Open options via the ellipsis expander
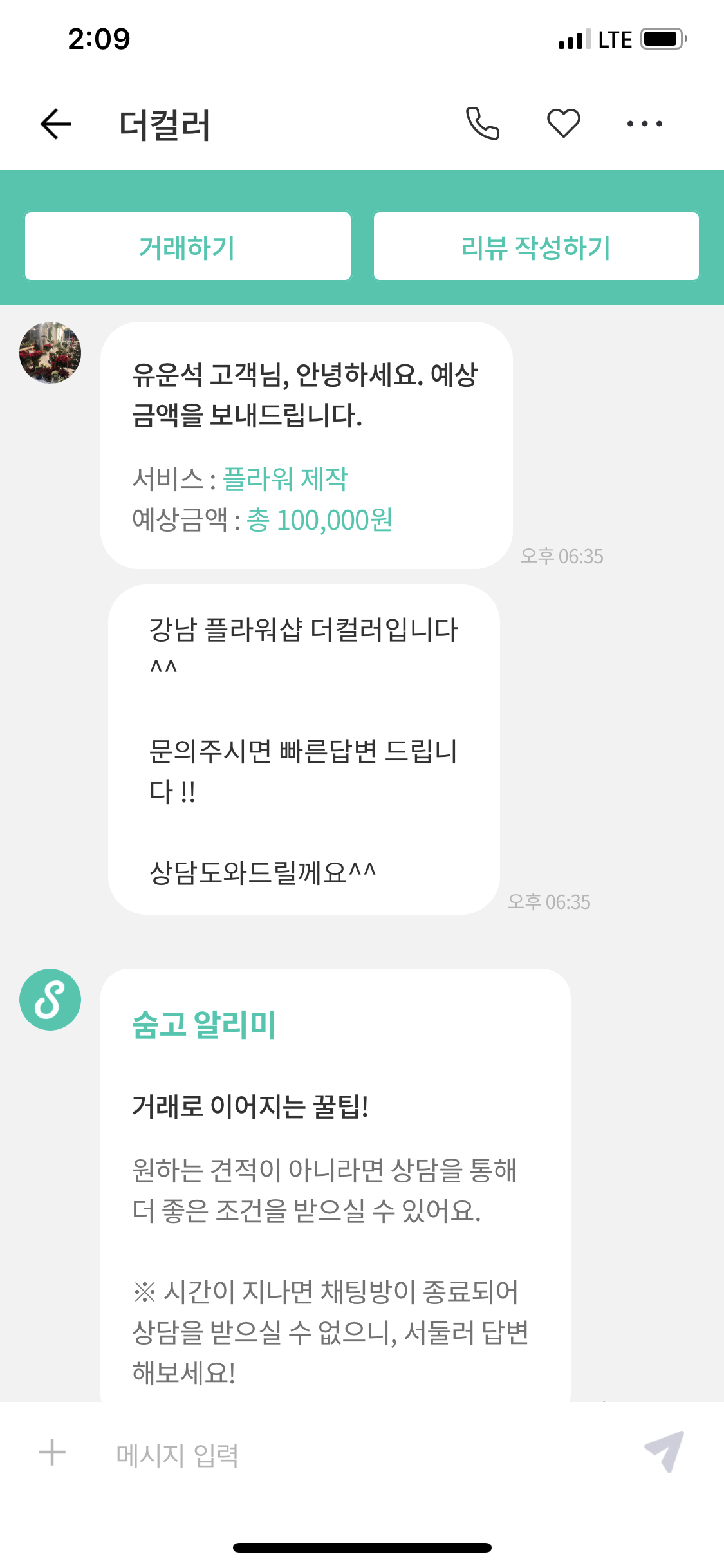724x1568 pixels. (643, 124)
